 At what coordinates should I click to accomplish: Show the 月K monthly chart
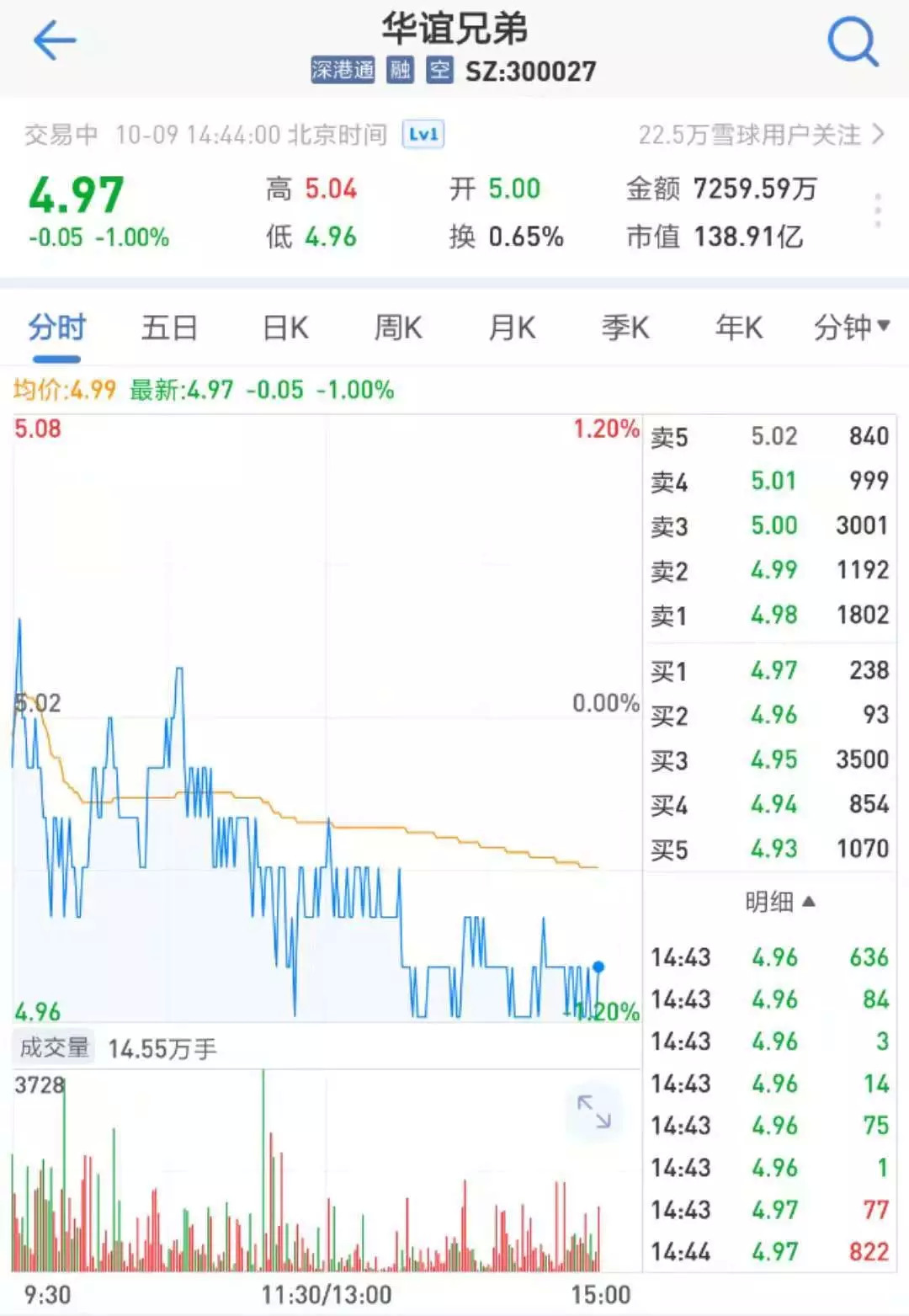click(512, 328)
